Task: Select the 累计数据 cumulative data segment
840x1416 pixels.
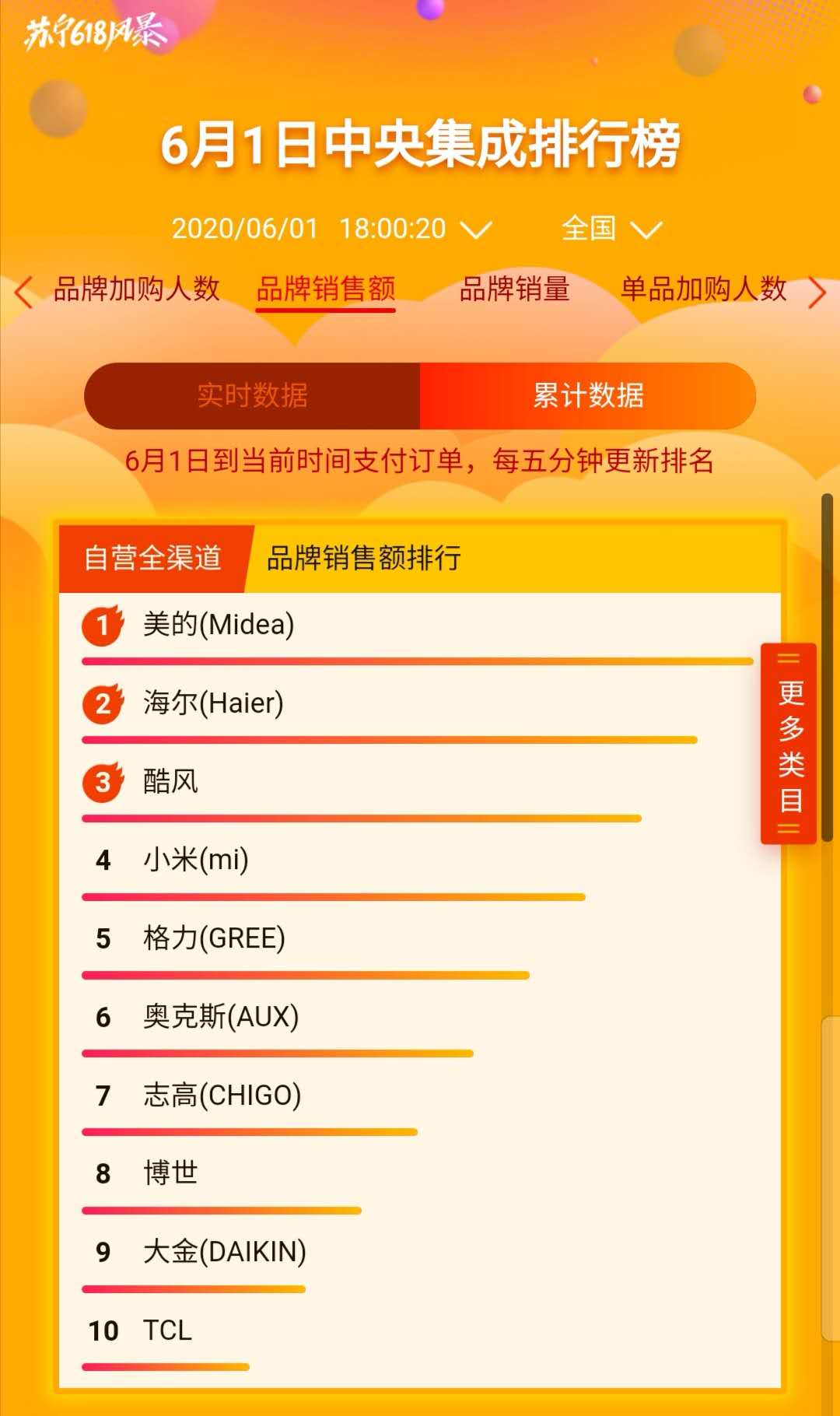Action: 588,396
